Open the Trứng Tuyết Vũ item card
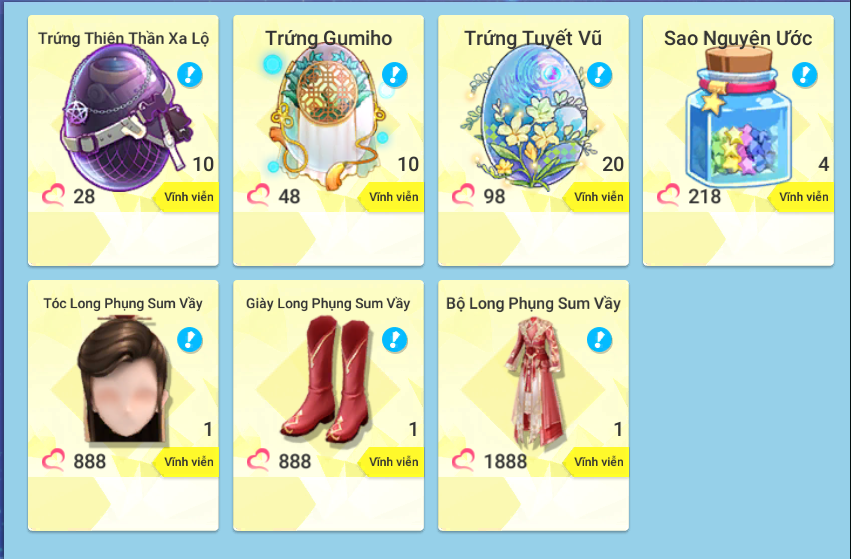851x559 pixels. (x=533, y=140)
